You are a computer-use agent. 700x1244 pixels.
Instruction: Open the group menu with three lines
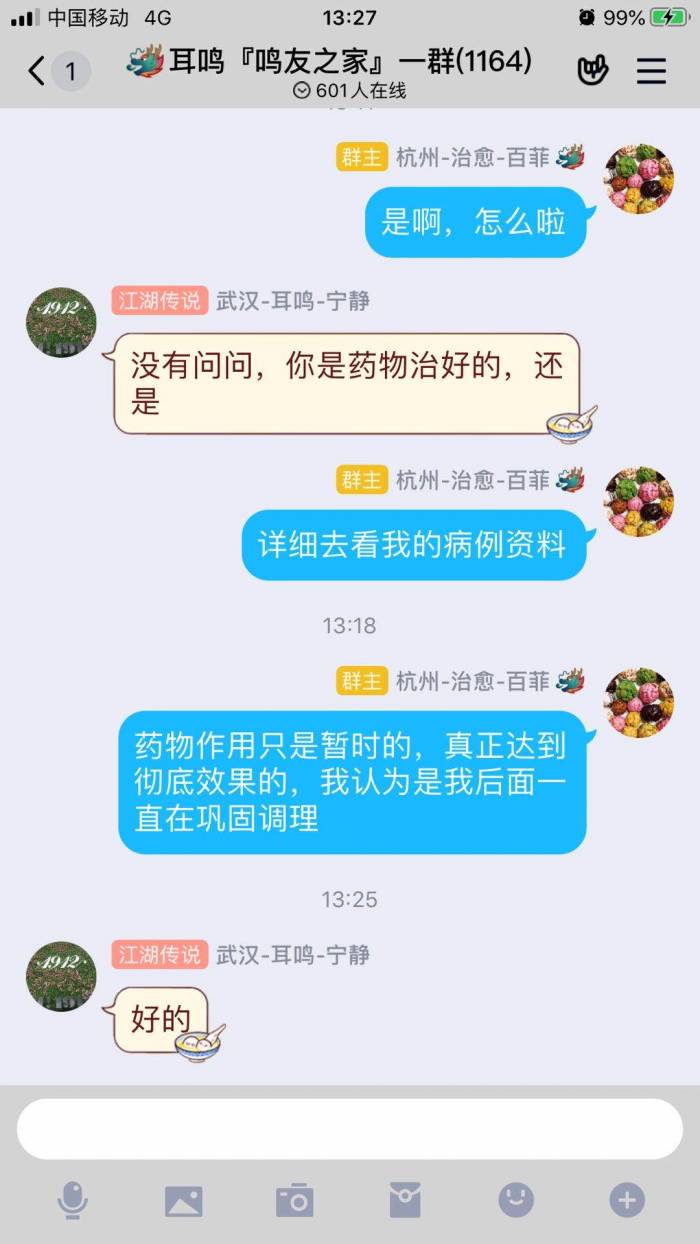tap(651, 71)
